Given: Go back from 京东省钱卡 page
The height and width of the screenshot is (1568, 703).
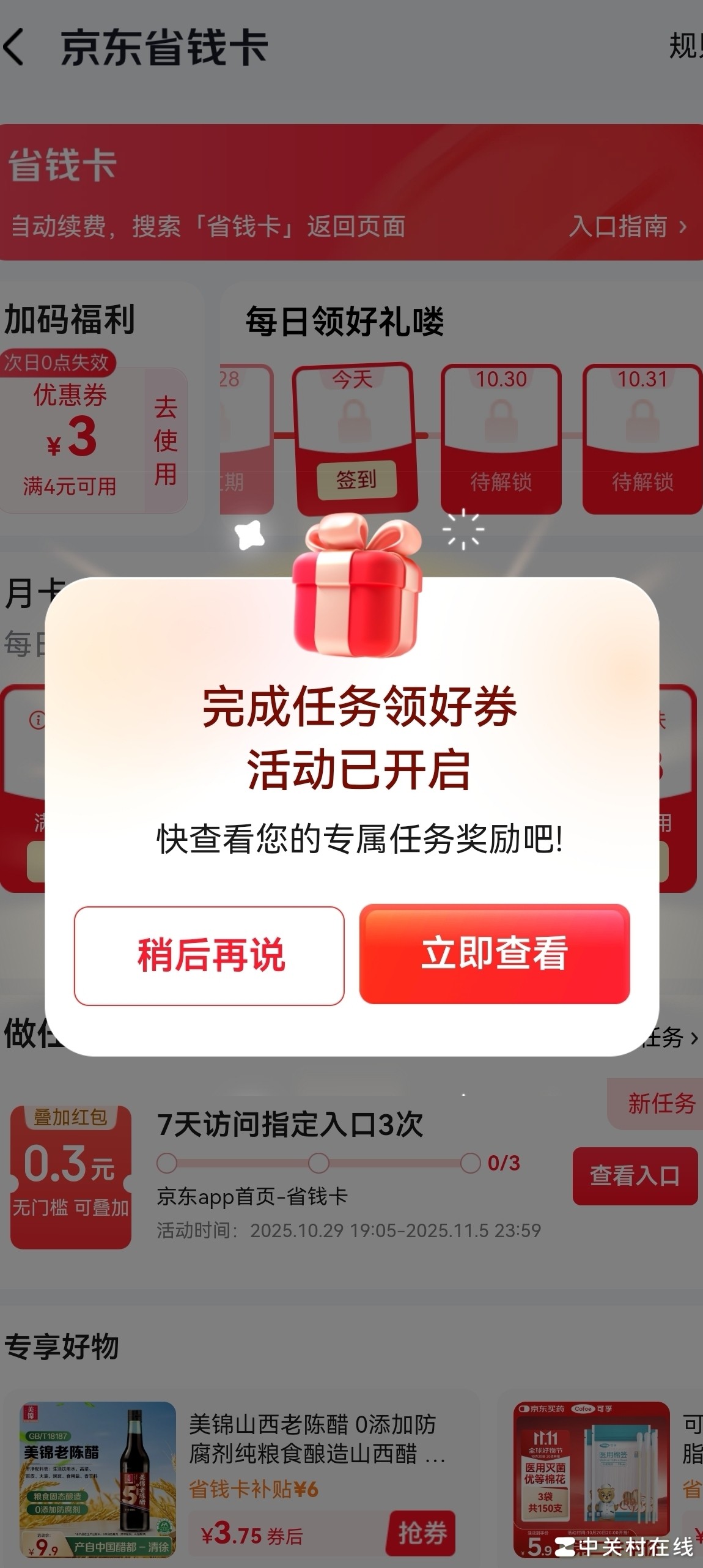Looking at the screenshot, I should click(16, 47).
